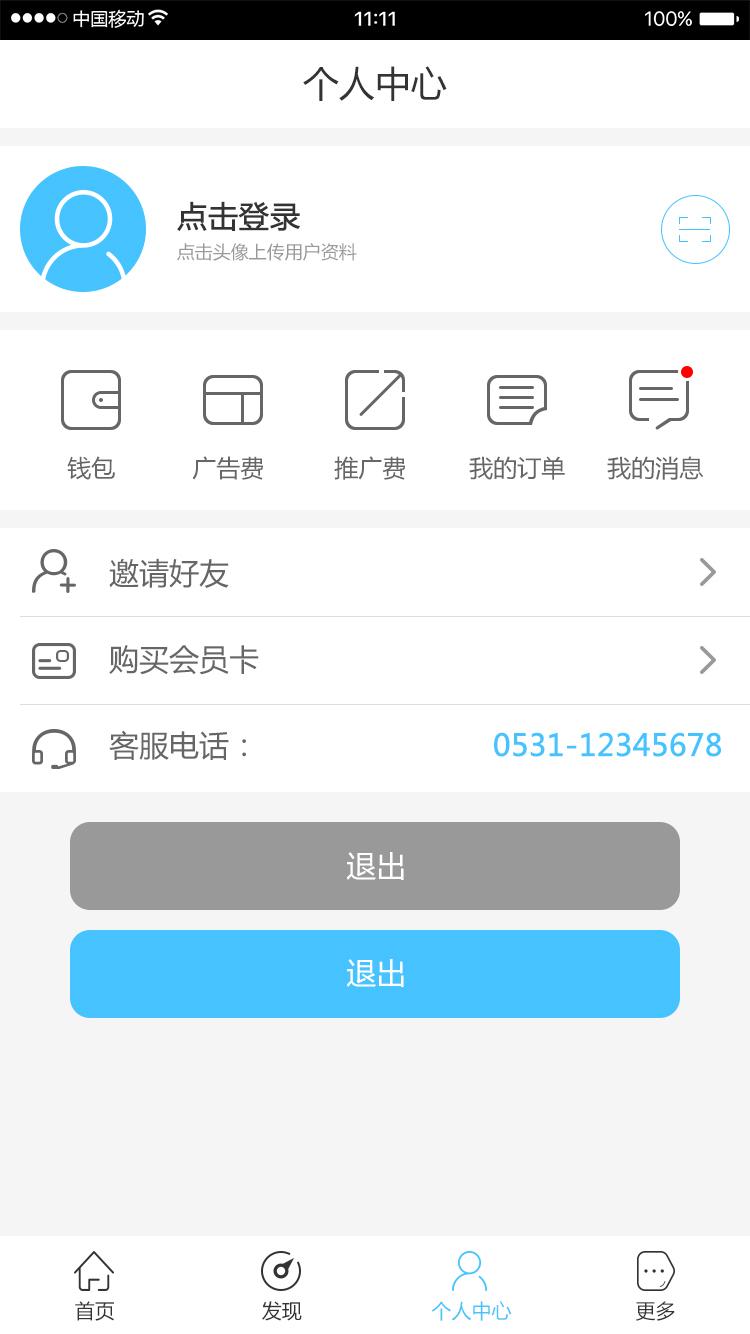The height and width of the screenshot is (1334, 750).
Task: Tap 点击登录 to log in
Action: (x=239, y=217)
